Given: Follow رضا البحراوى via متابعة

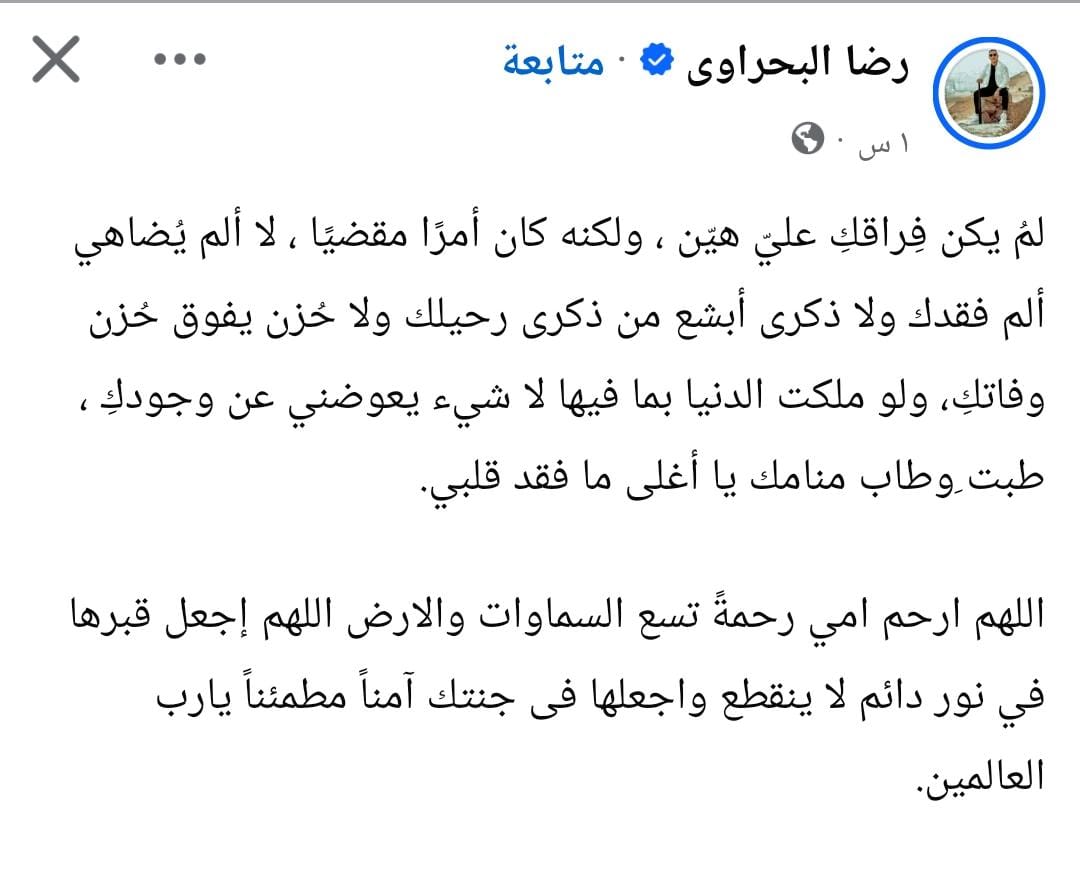Looking at the screenshot, I should tap(553, 64).
